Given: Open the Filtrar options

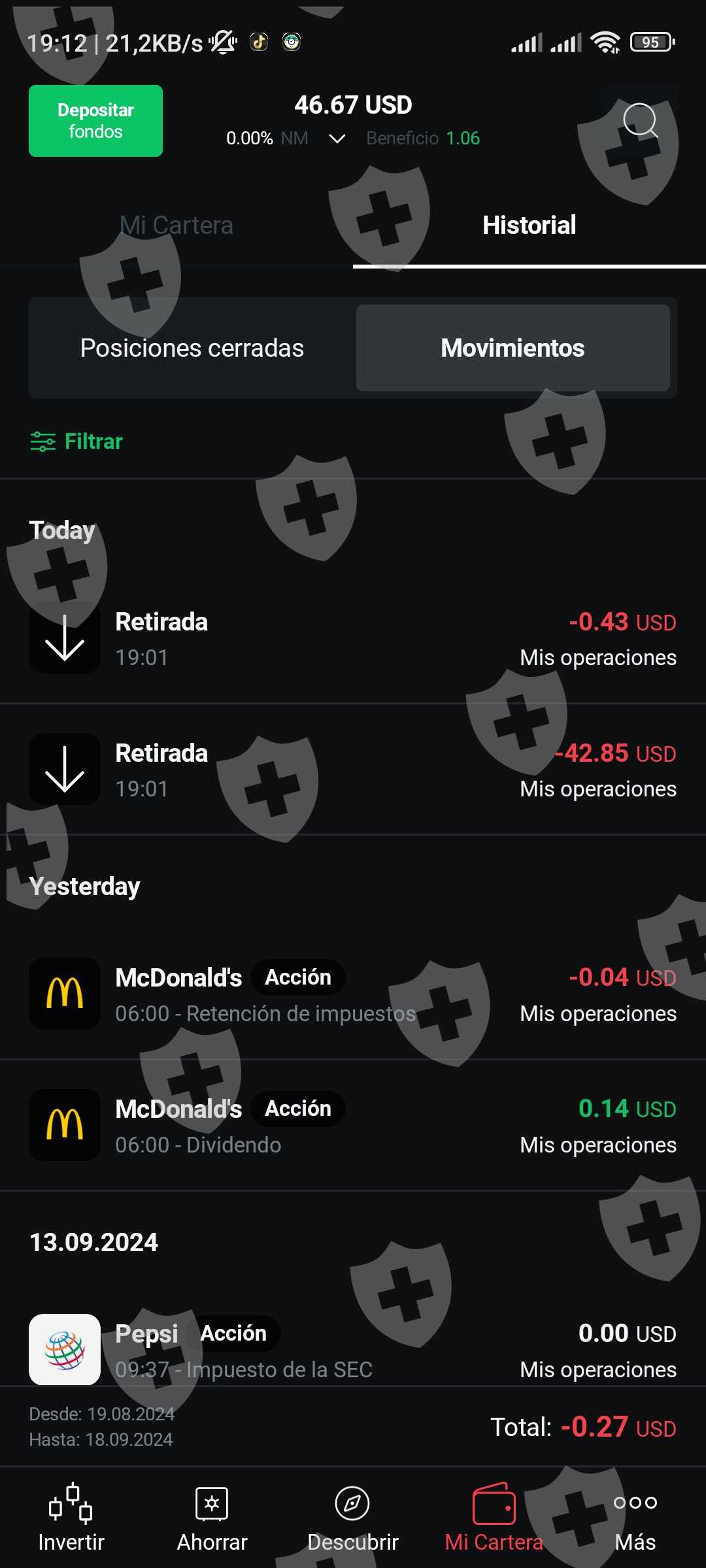Looking at the screenshot, I should point(77,442).
